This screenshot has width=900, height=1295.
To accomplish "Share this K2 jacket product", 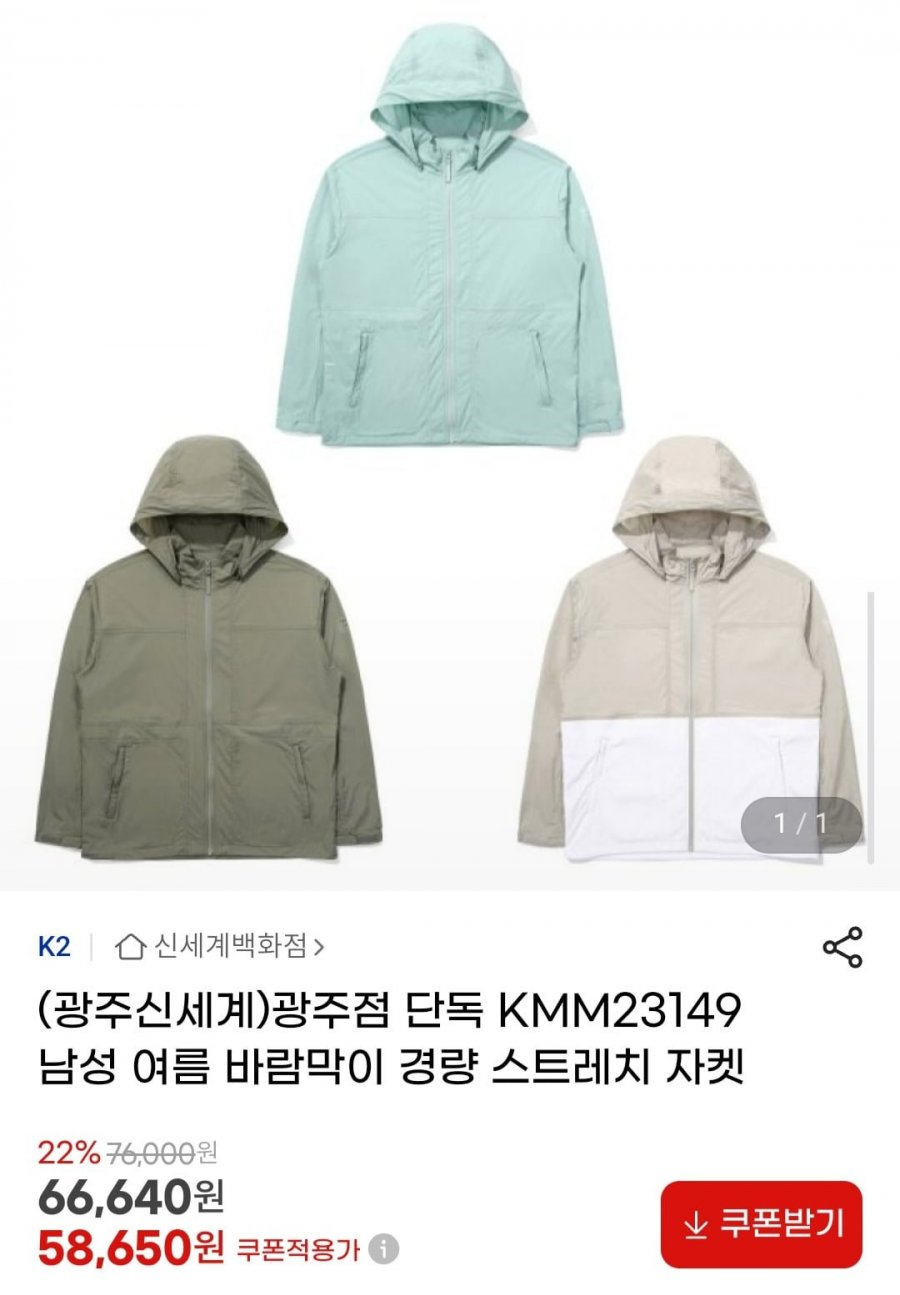I will point(842,947).
